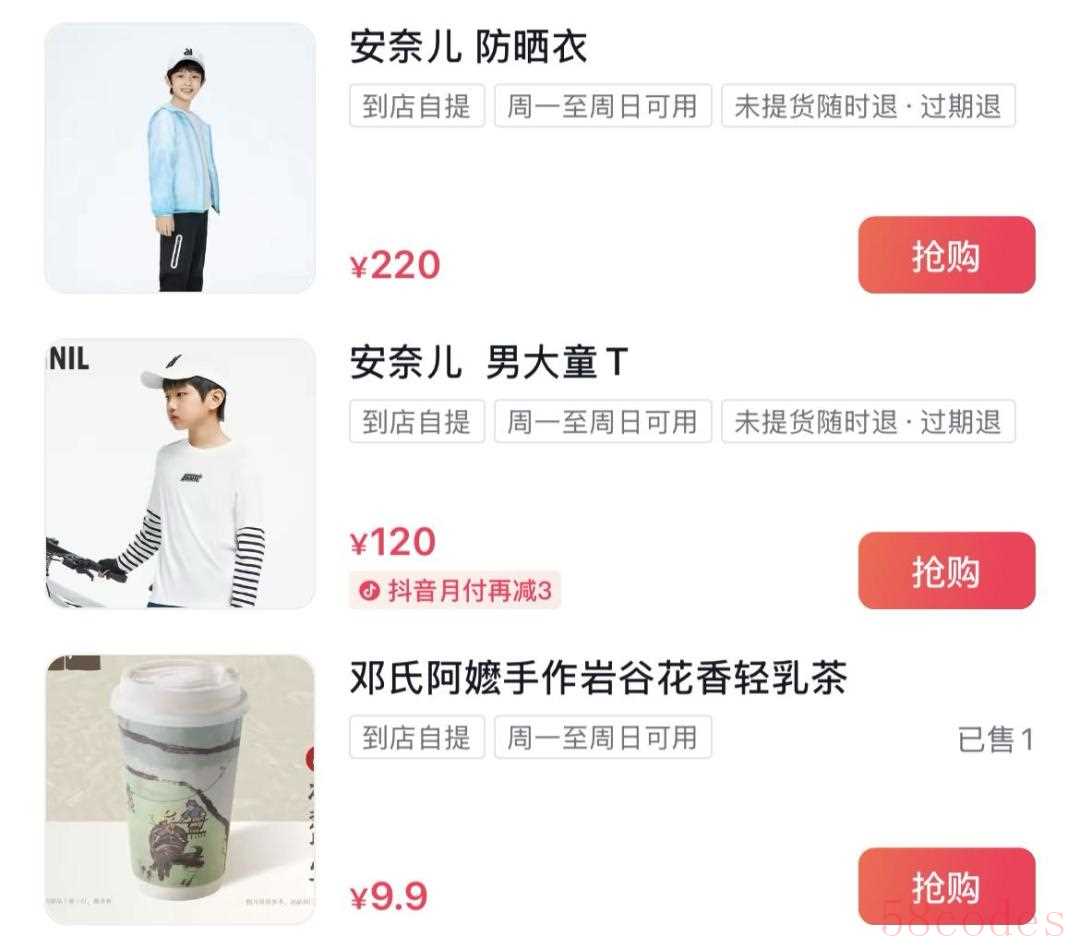
Task: Open the 安奈儿 防晒衣 product image
Action: (180, 158)
